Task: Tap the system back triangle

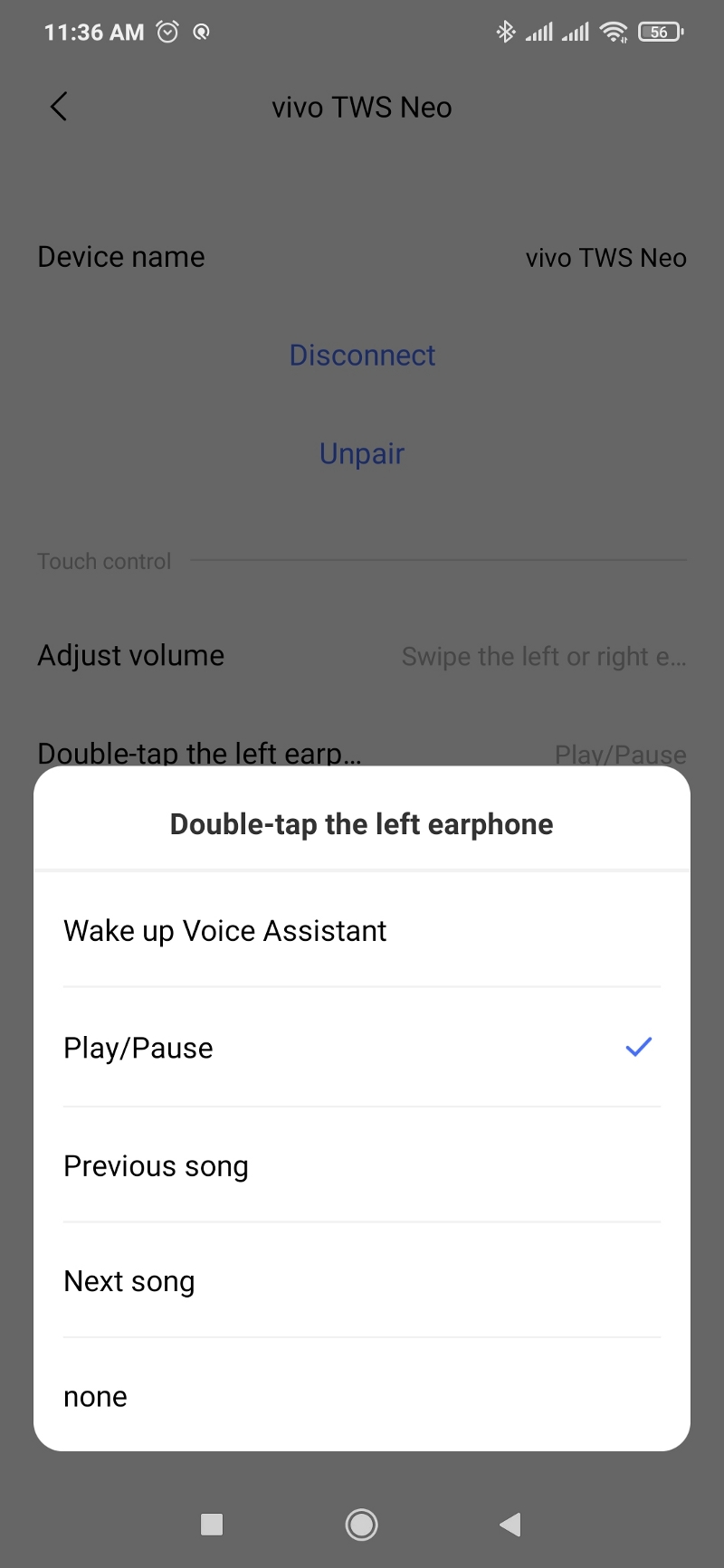Action: coord(510,1525)
